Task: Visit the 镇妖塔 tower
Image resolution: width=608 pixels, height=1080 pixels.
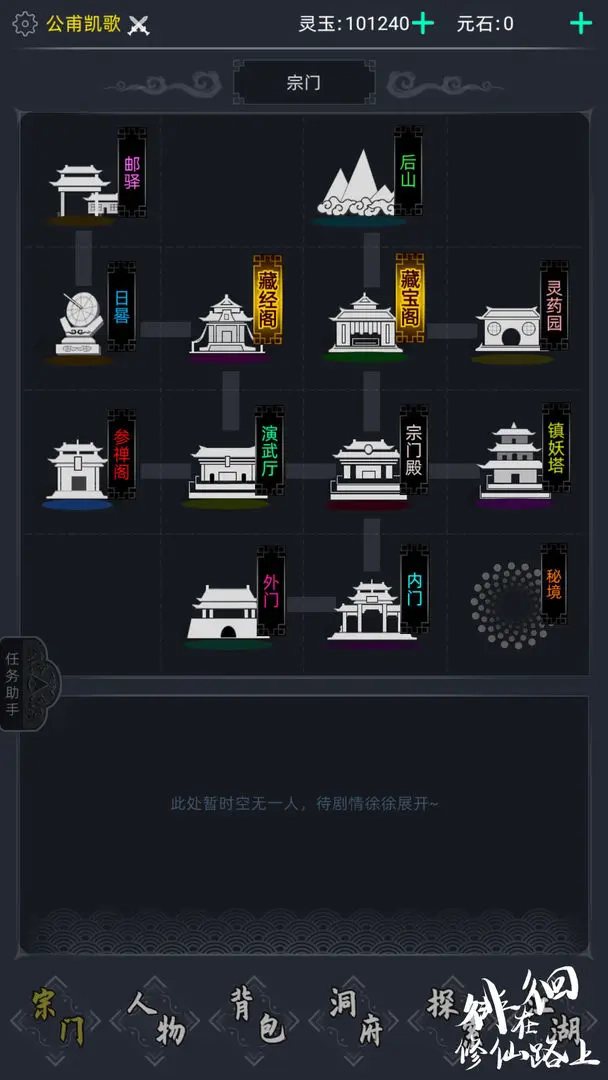Action: [x=515, y=463]
